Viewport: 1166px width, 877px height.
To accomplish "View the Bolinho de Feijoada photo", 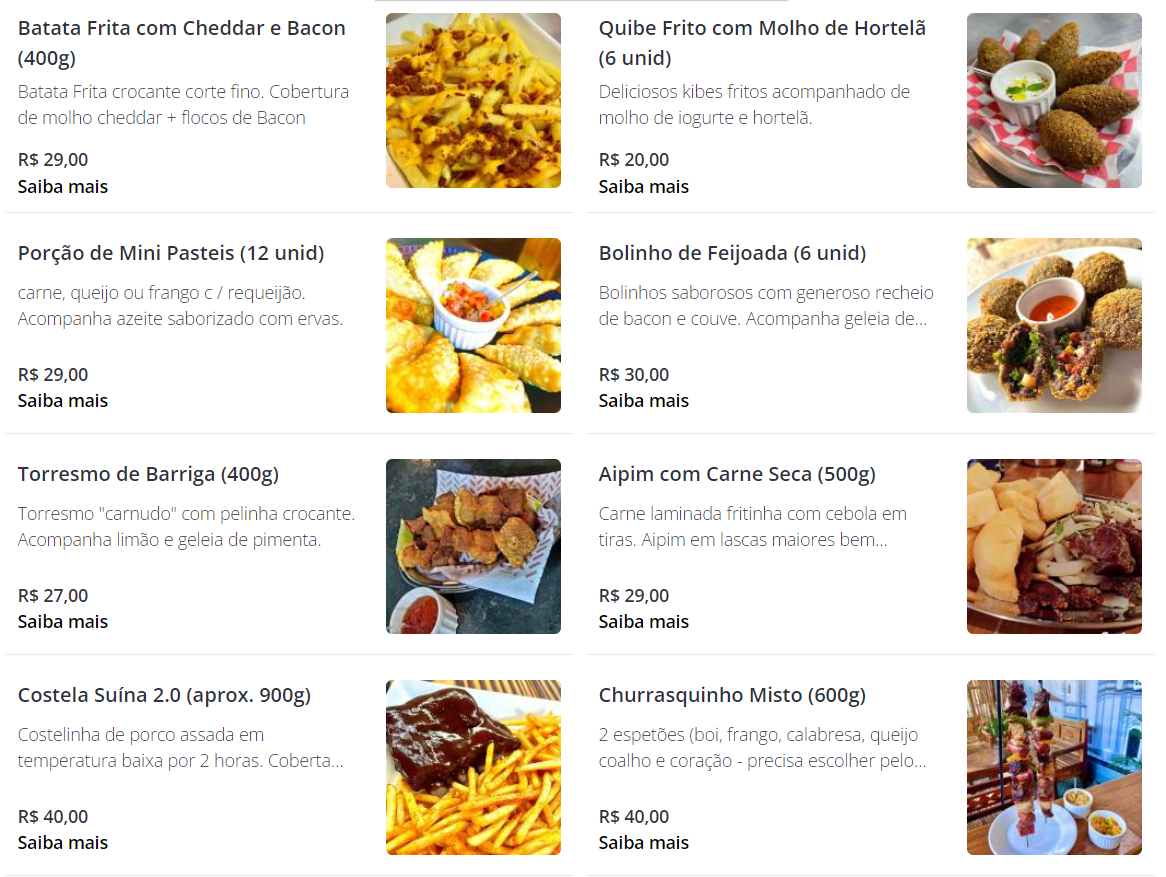I will (1054, 325).
